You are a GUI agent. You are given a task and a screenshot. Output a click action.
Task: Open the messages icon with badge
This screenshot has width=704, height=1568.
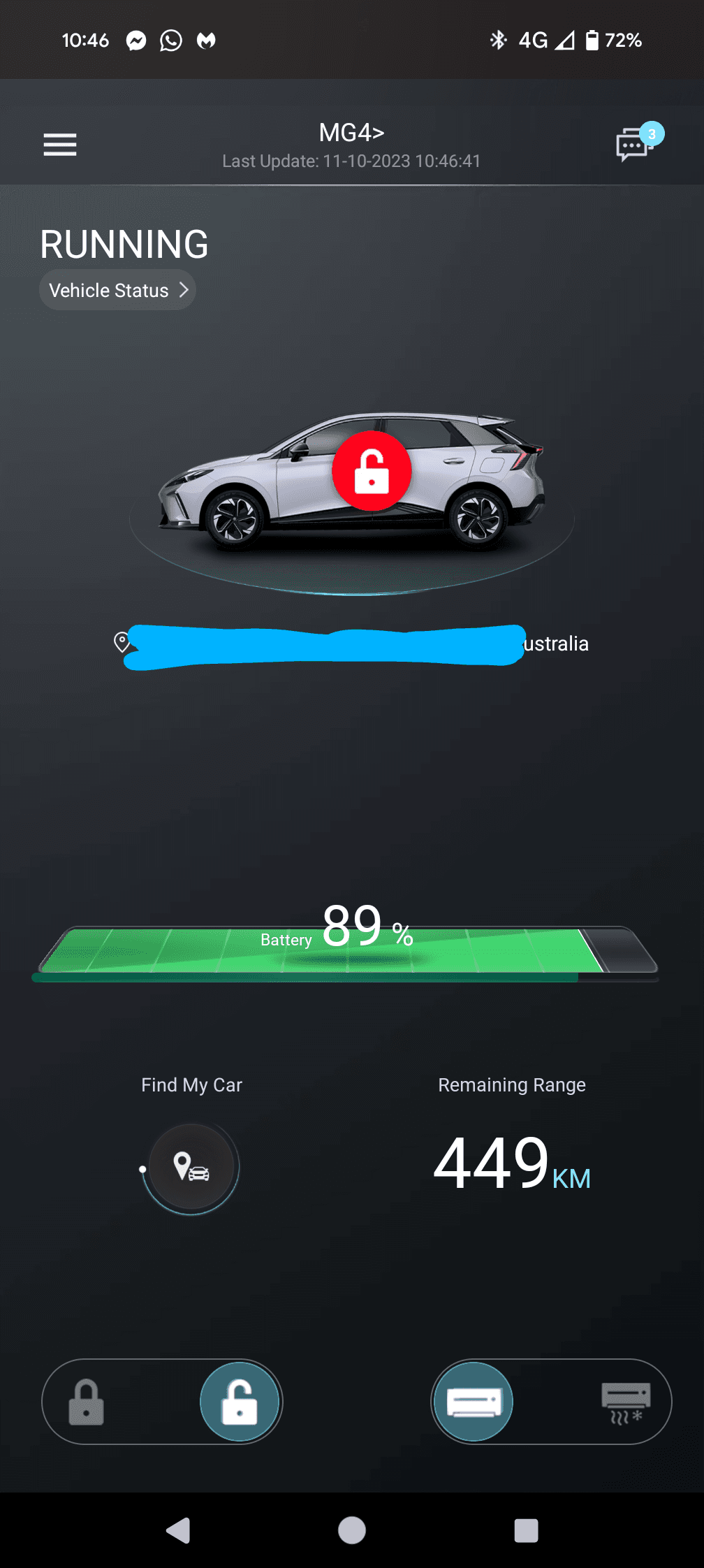tap(634, 145)
